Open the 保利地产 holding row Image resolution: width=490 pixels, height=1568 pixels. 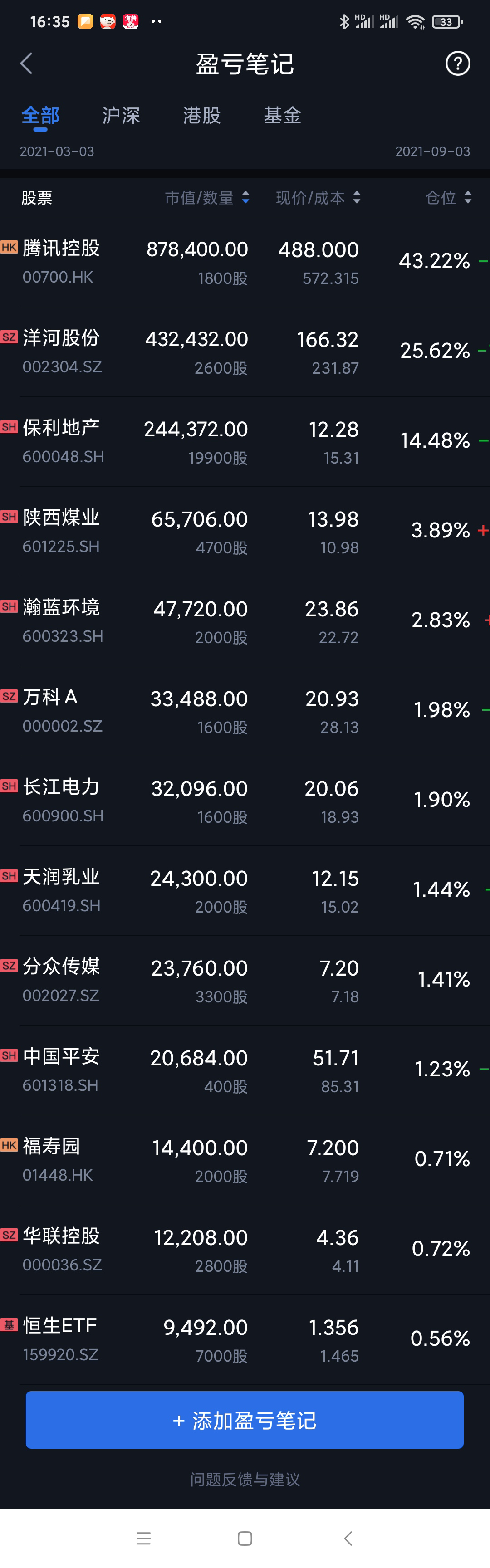tap(245, 442)
